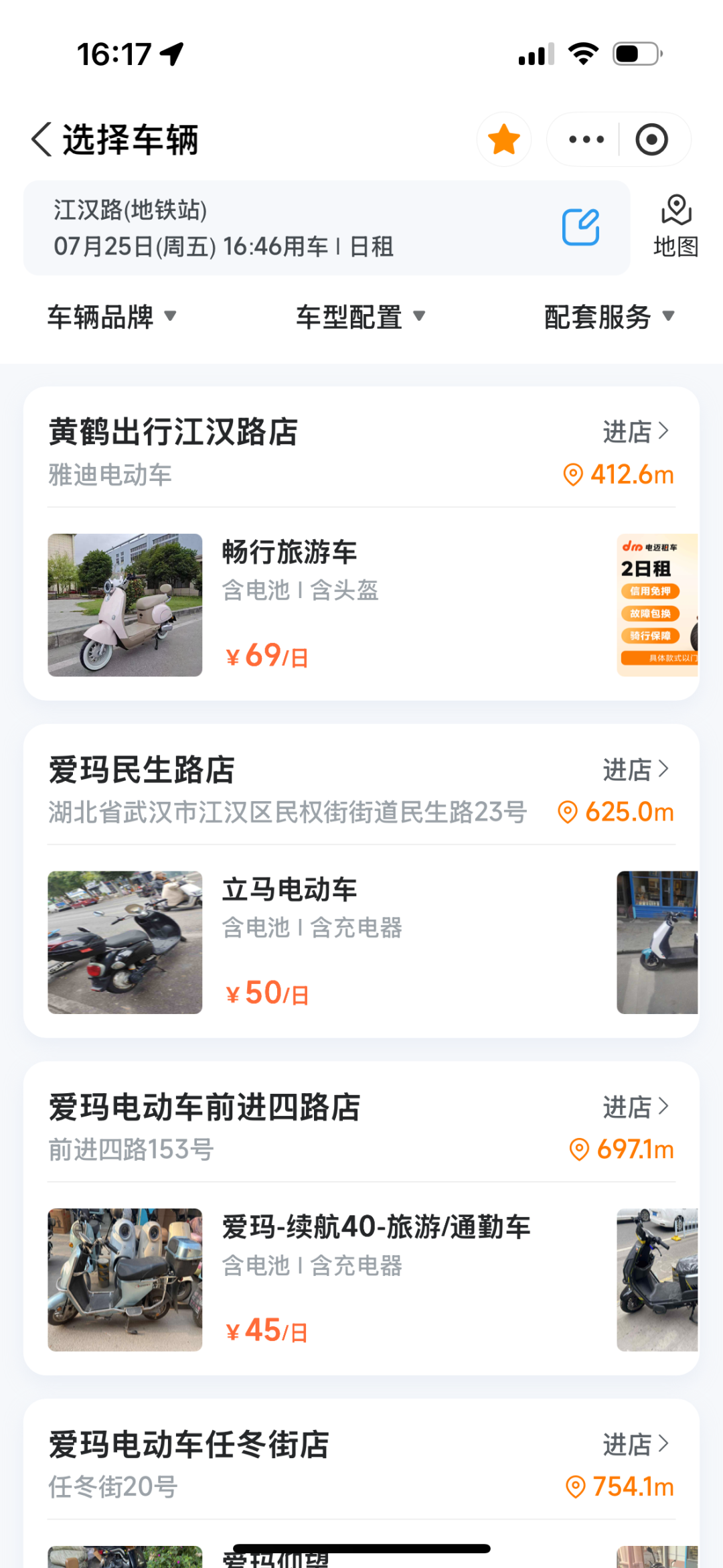Expand the 配套服务 filter
The image size is (723, 1568).
(609, 317)
